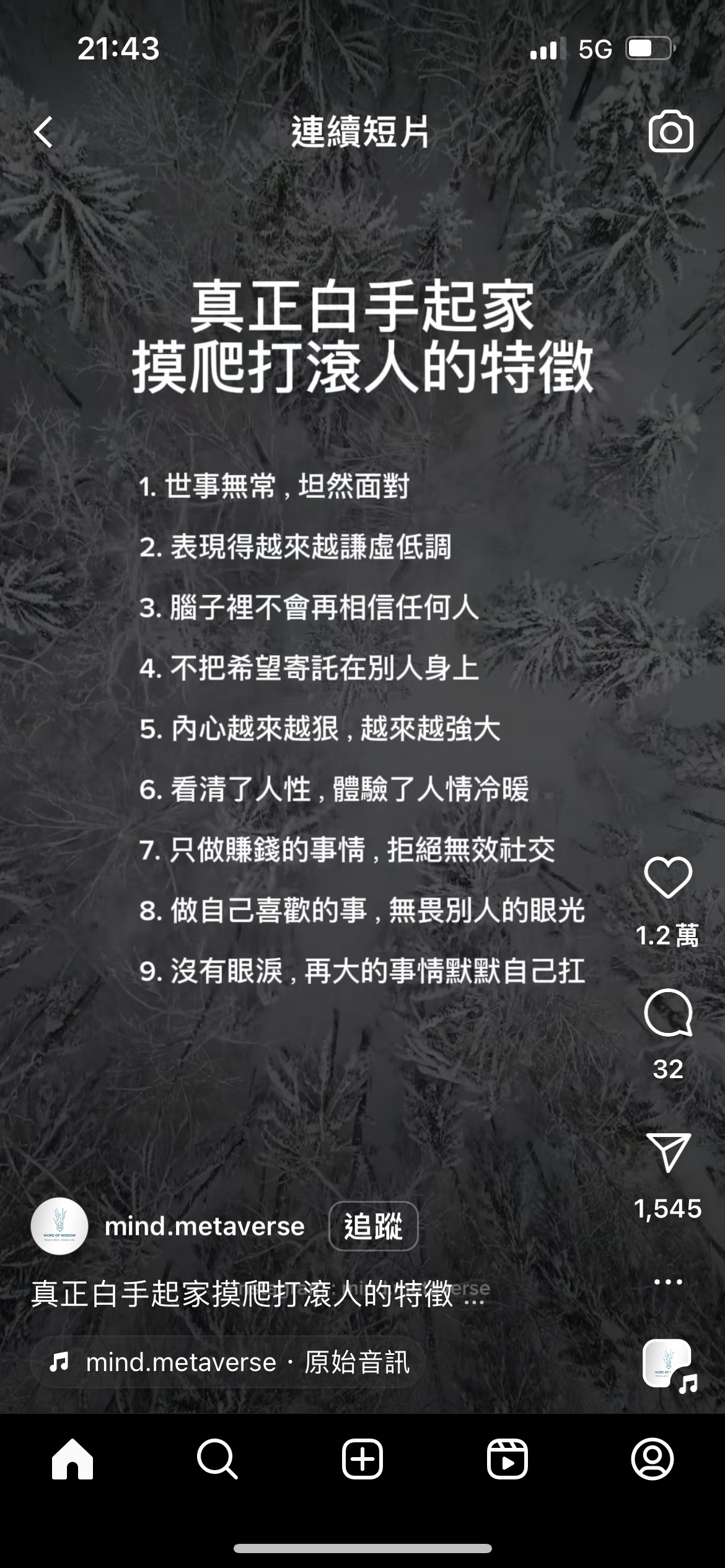Open the comments on this reel
The image size is (725, 1568).
tap(668, 1013)
